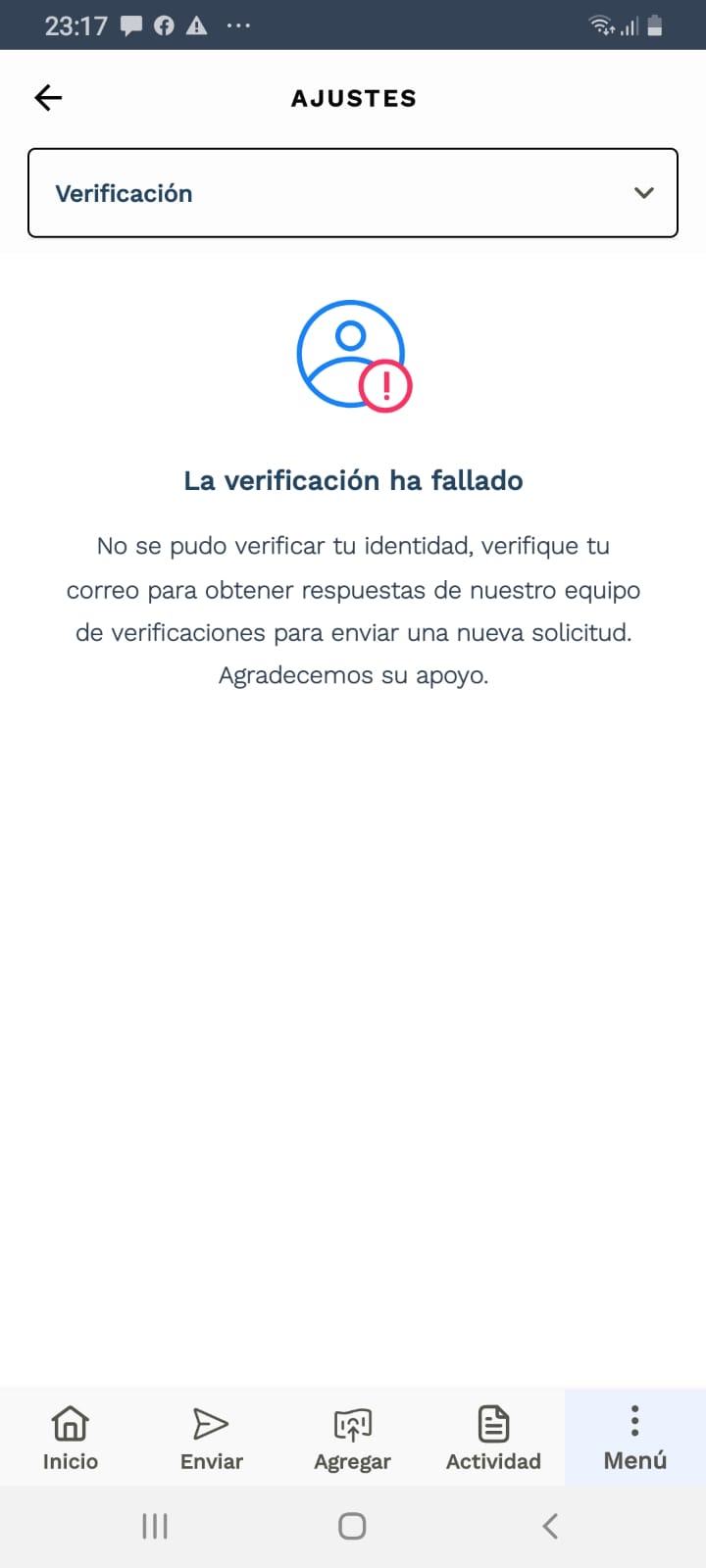Screen dimensions: 706x1568
Task: Go back using the top arrow
Action: coord(48,97)
